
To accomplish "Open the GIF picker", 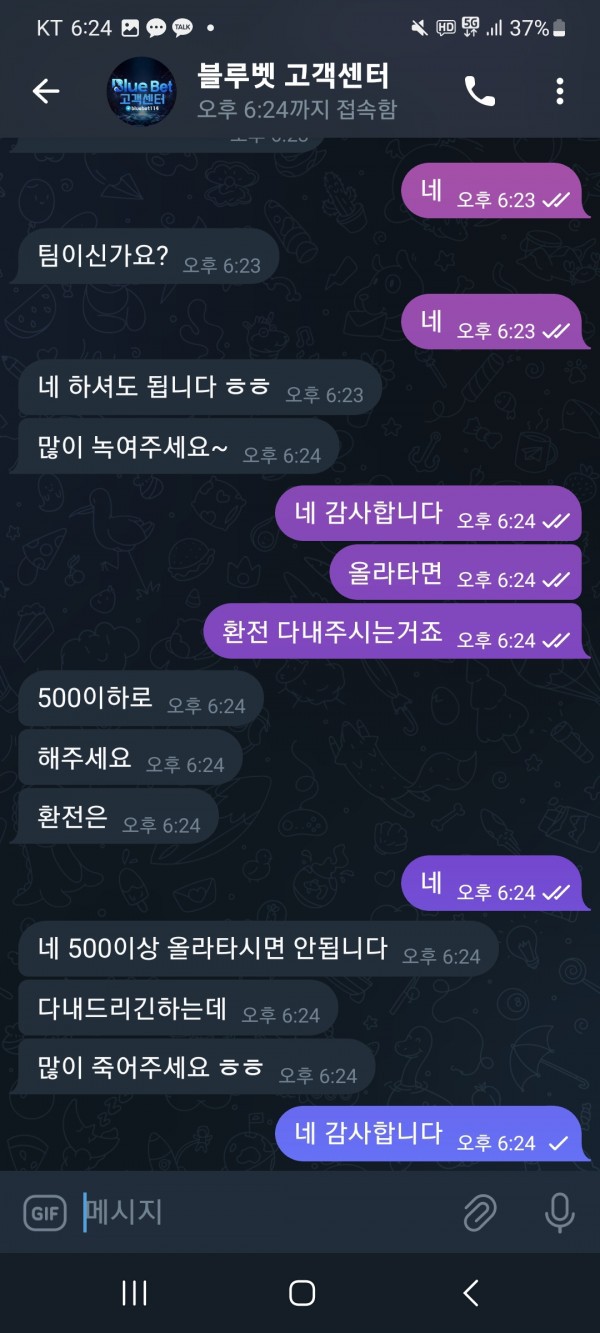I will pyautogui.click(x=45, y=1214).
